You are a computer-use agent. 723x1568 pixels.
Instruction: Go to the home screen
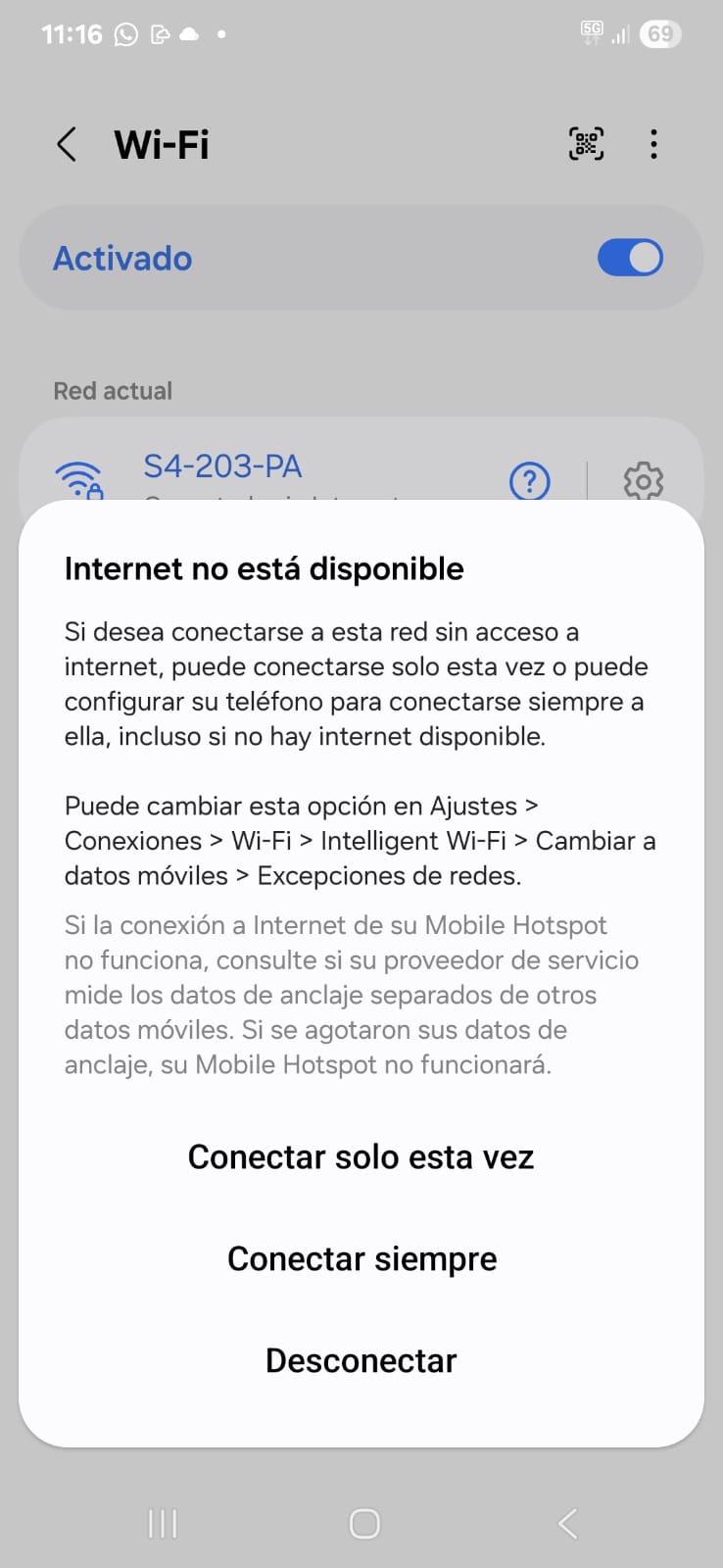[363, 1523]
